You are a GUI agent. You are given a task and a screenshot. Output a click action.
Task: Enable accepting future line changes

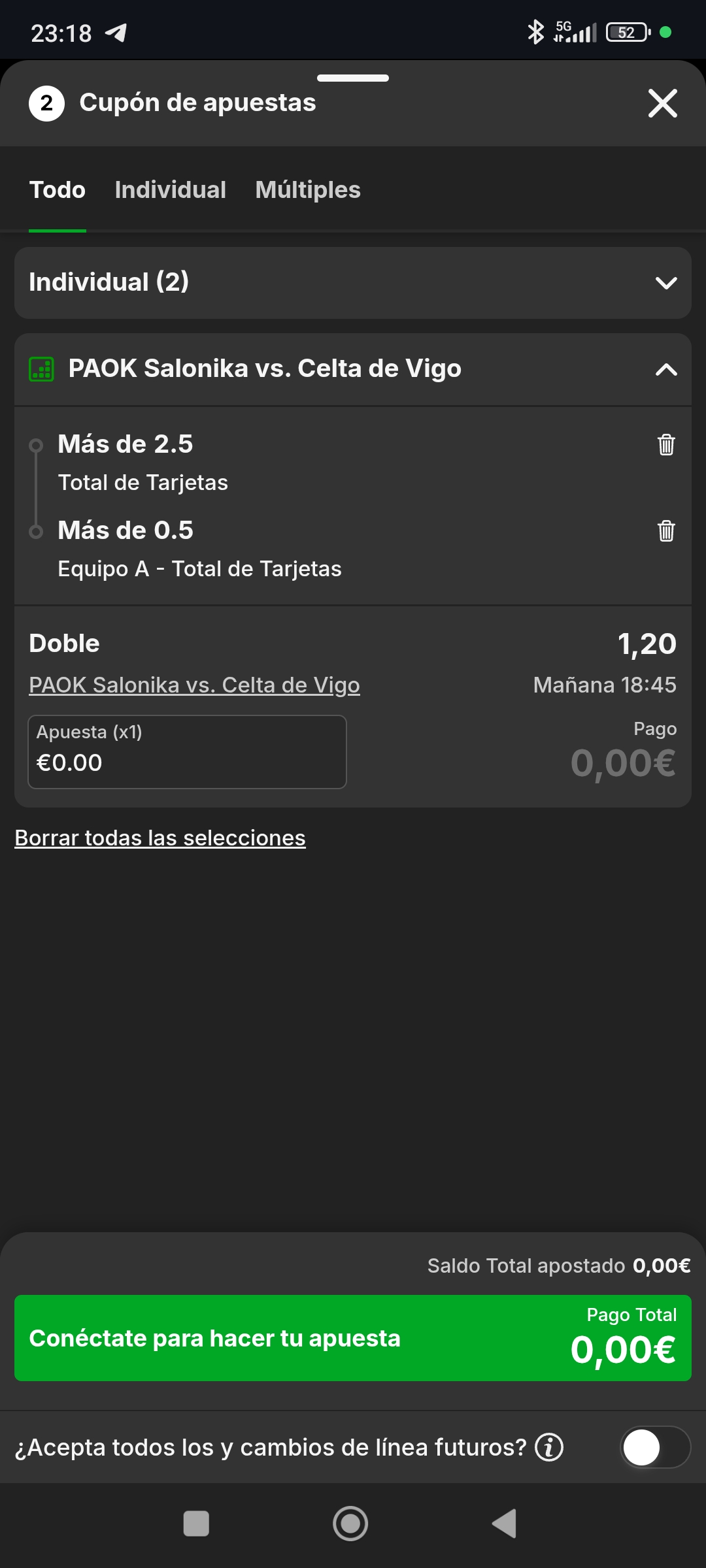[x=654, y=1447]
